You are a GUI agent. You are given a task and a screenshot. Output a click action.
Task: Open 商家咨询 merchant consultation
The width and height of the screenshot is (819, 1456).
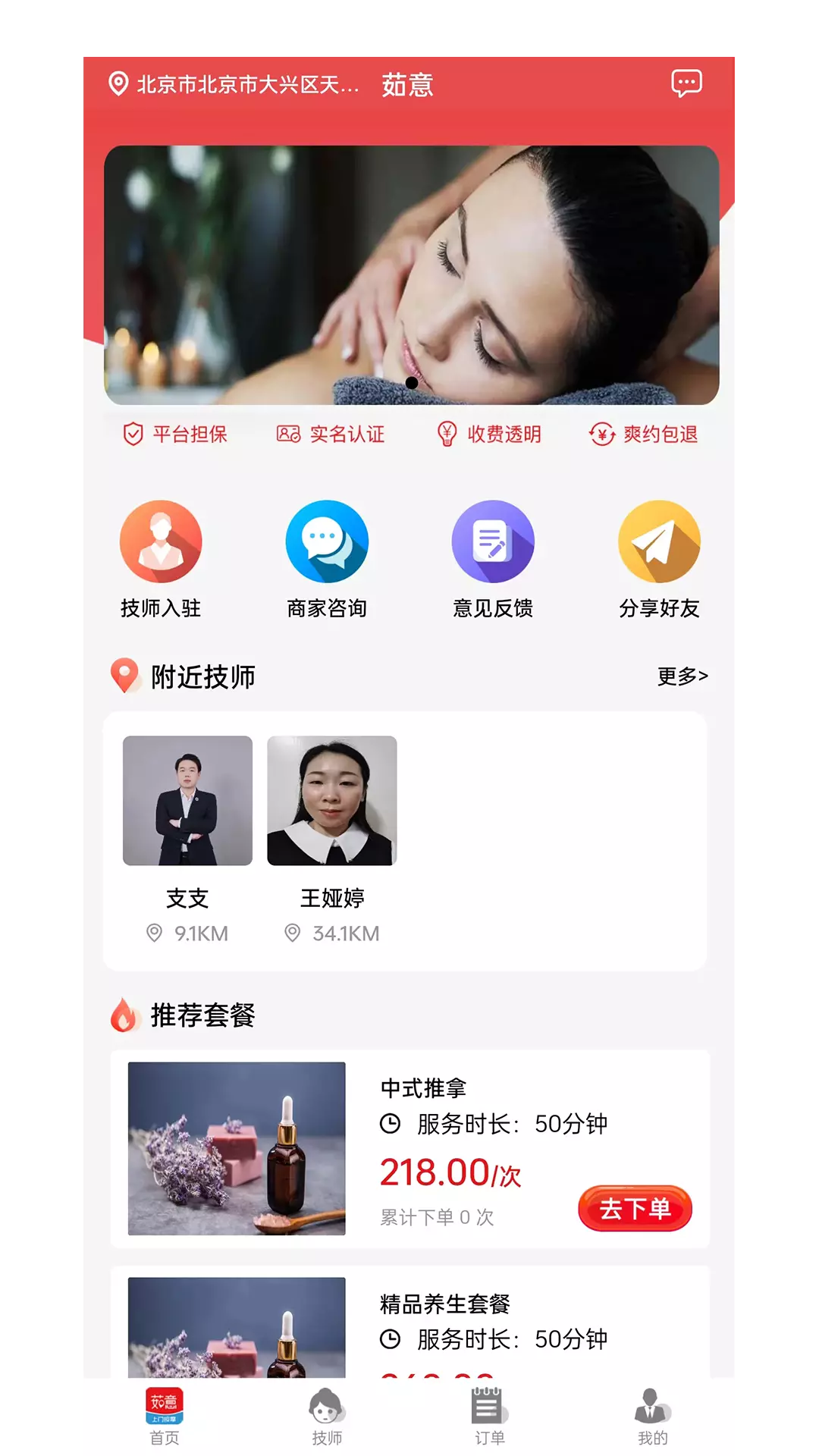(327, 560)
